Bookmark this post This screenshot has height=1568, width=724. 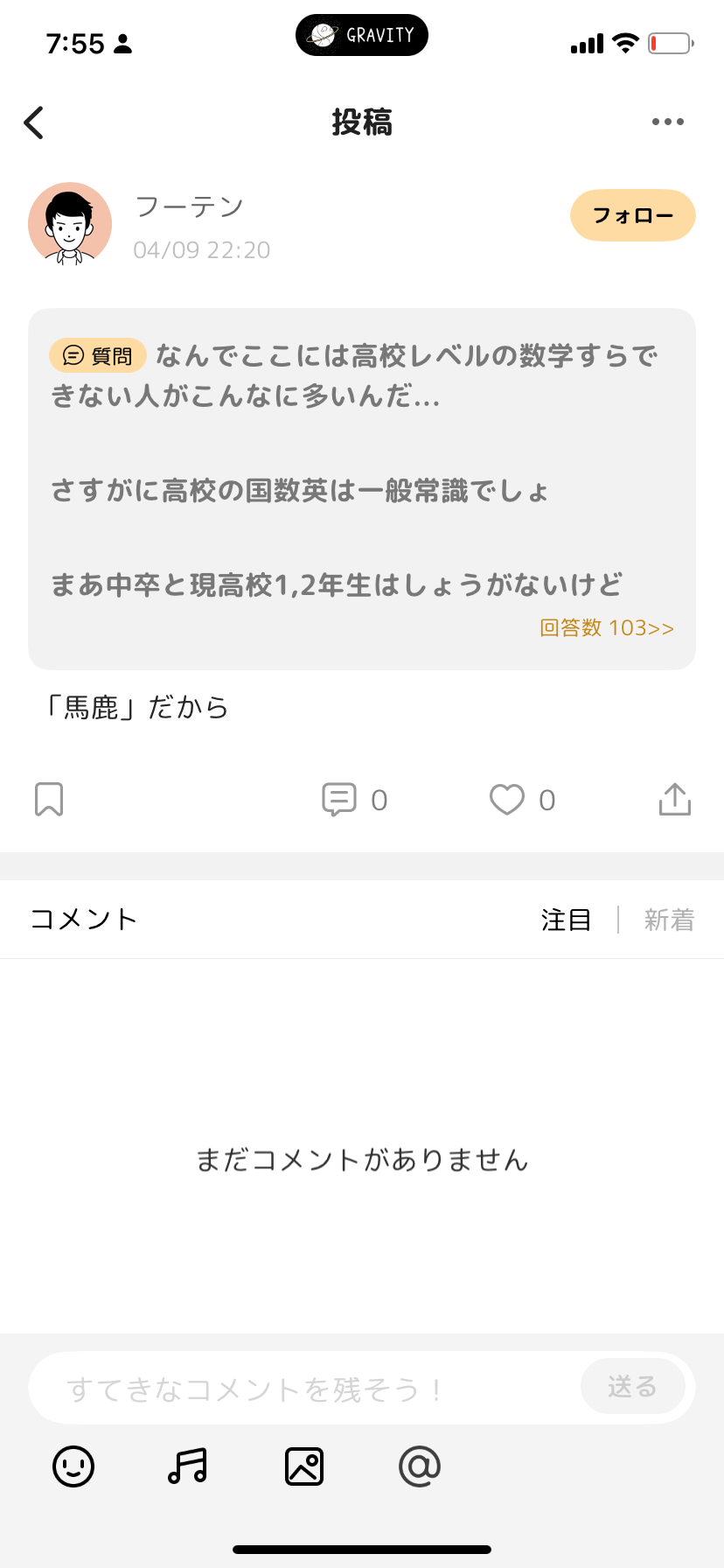pyautogui.click(x=49, y=799)
